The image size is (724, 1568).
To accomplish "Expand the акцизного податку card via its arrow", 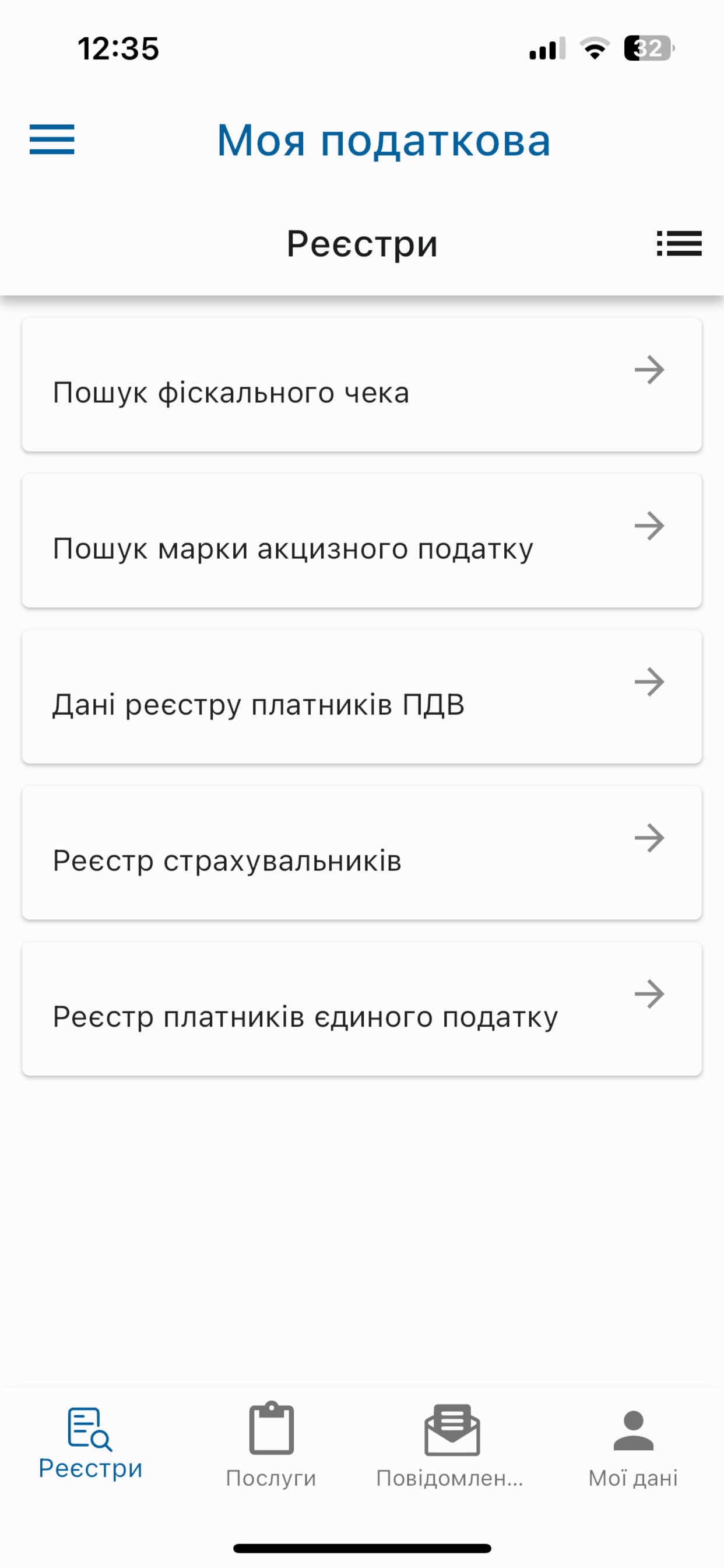I will click(651, 526).
